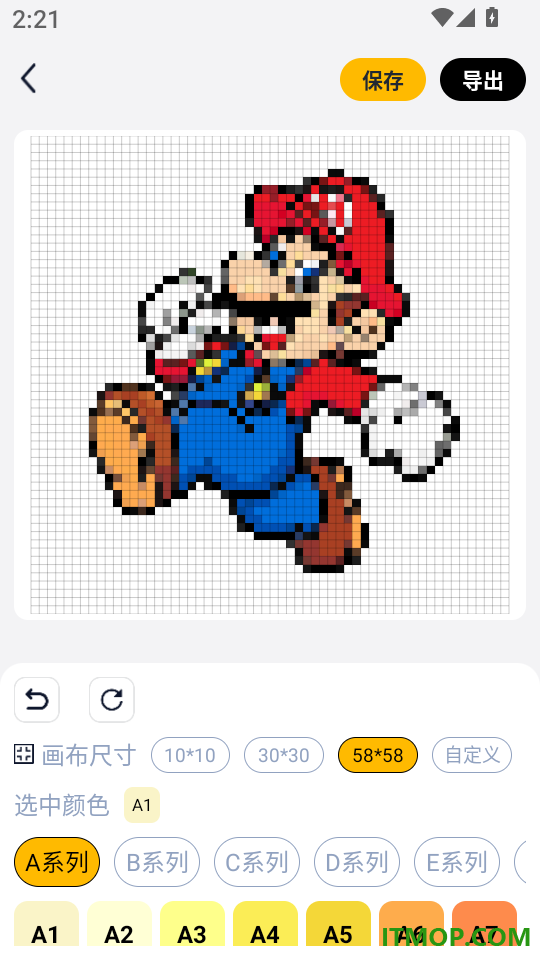
Task: Open the 自定义 custom canvas size
Action: coord(471,755)
